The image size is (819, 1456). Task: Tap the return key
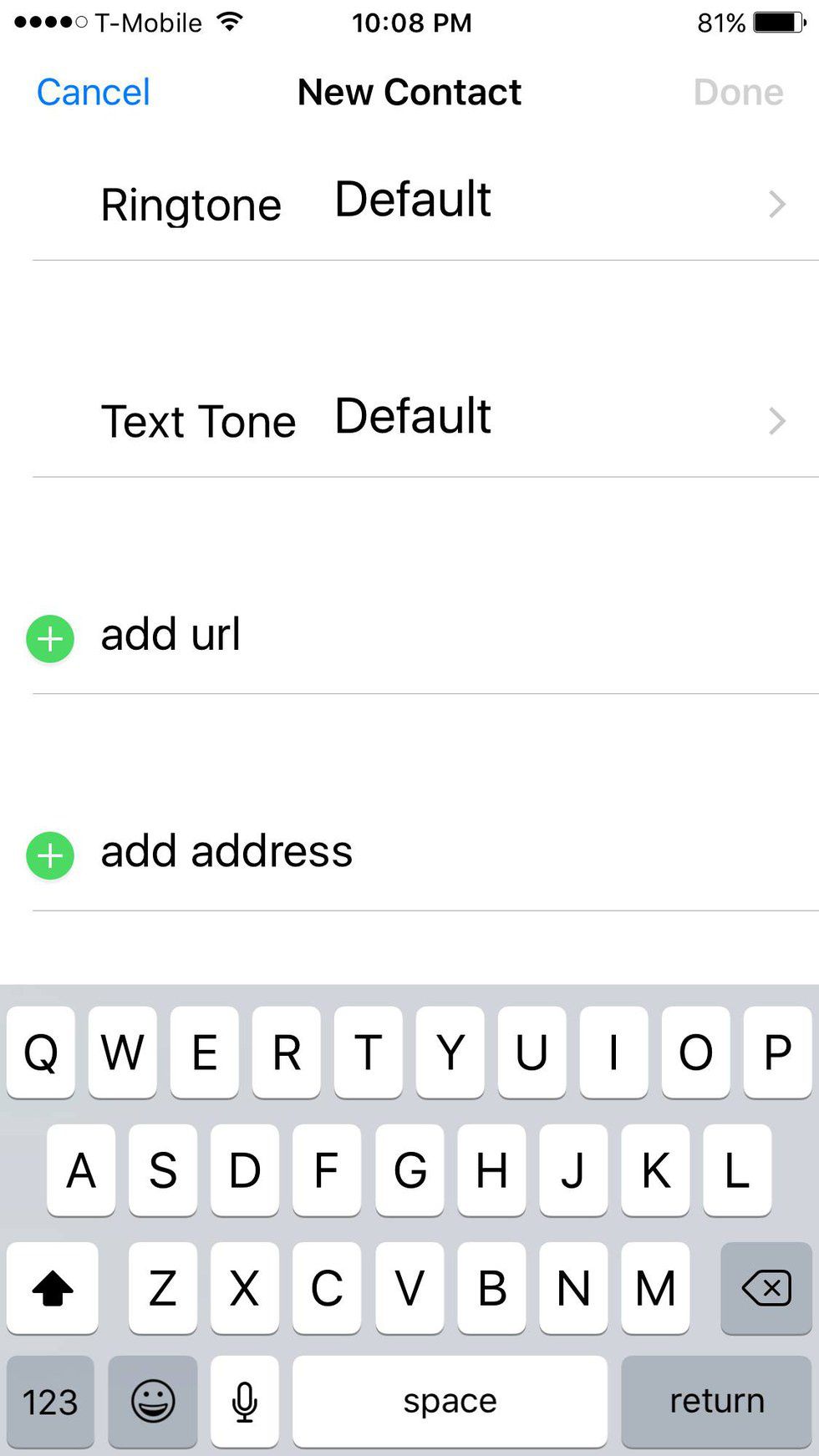[716, 1401]
